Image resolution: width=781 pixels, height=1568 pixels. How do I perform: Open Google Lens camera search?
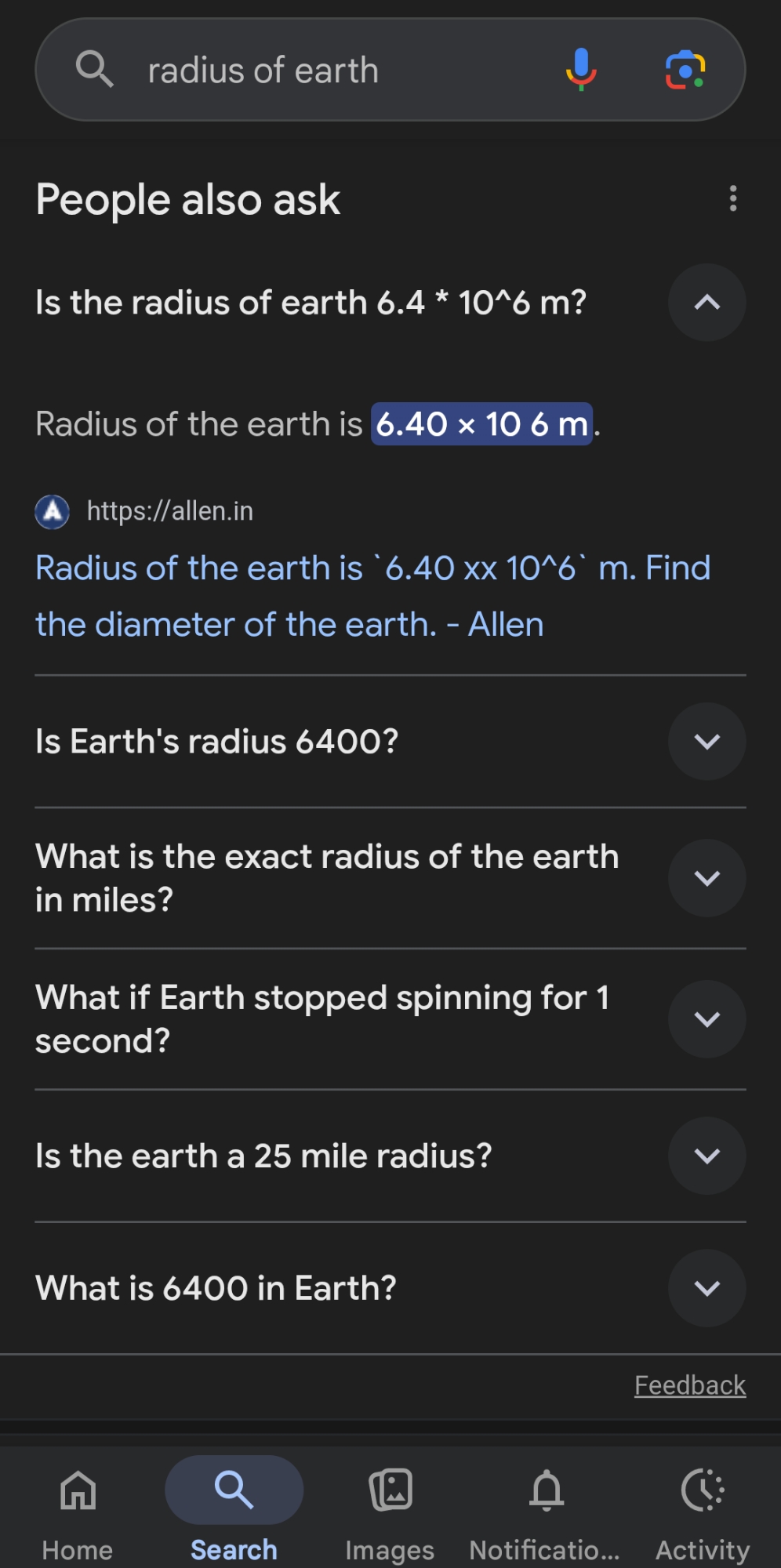point(685,70)
